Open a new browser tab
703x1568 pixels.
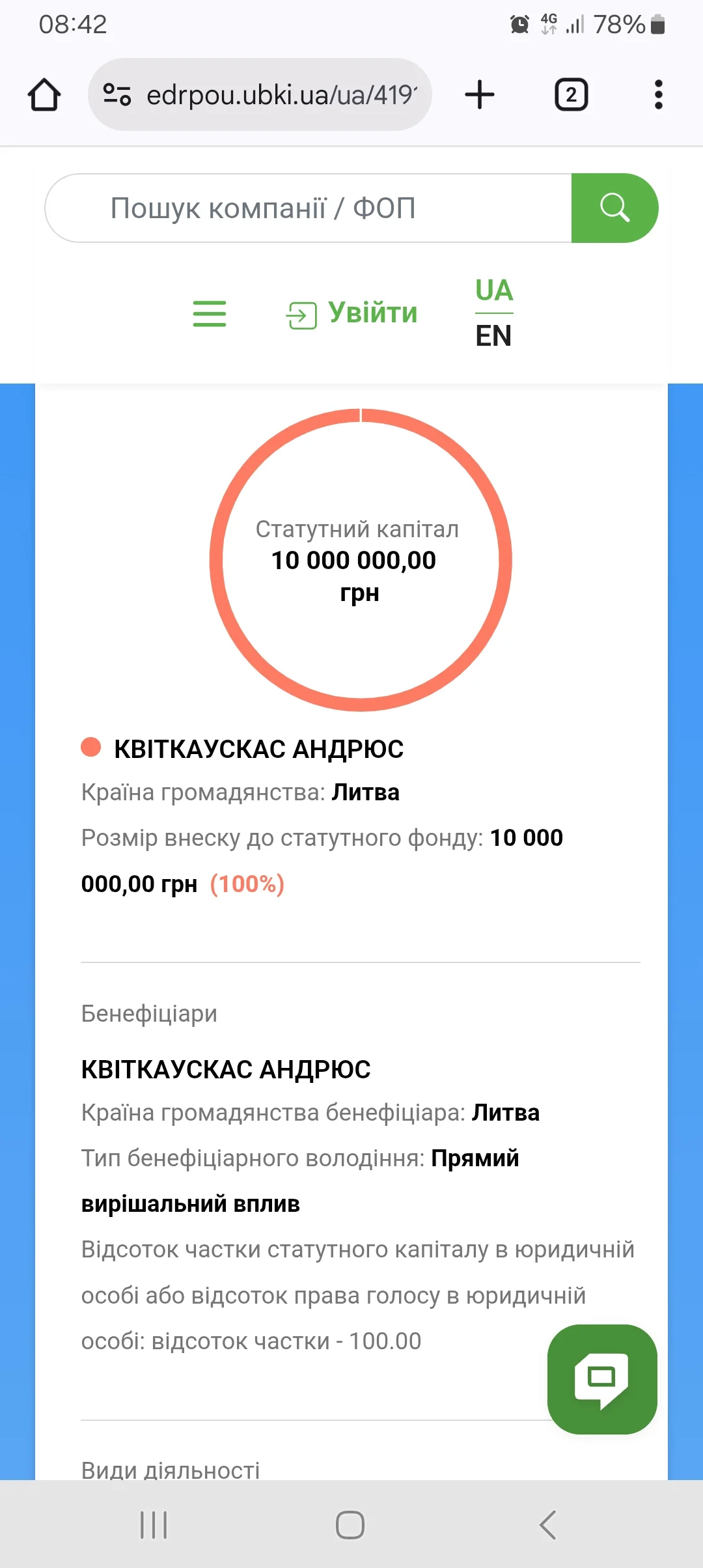point(480,95)
